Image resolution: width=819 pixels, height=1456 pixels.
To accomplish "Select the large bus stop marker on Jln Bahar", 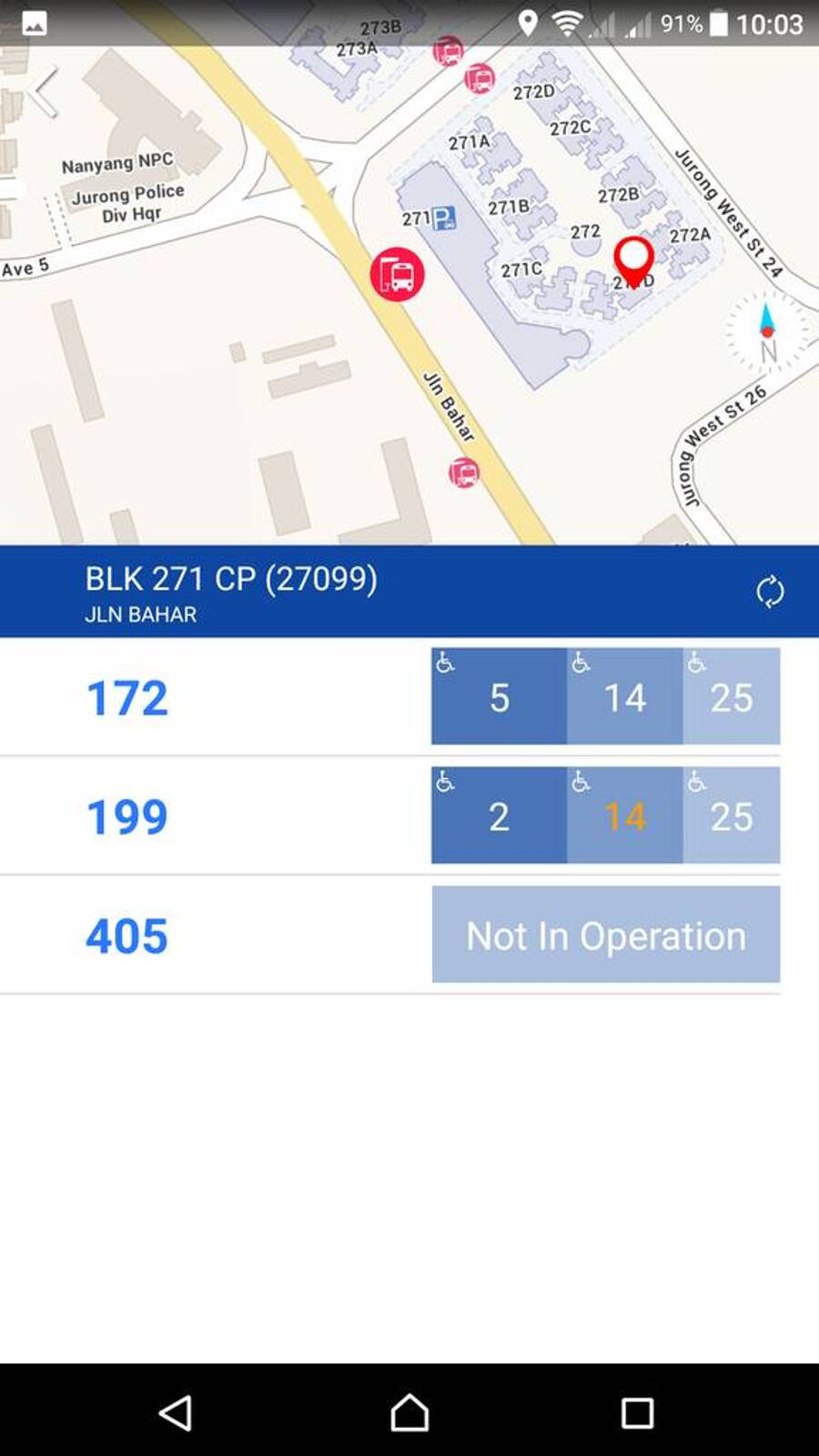I will coord(397,274).
